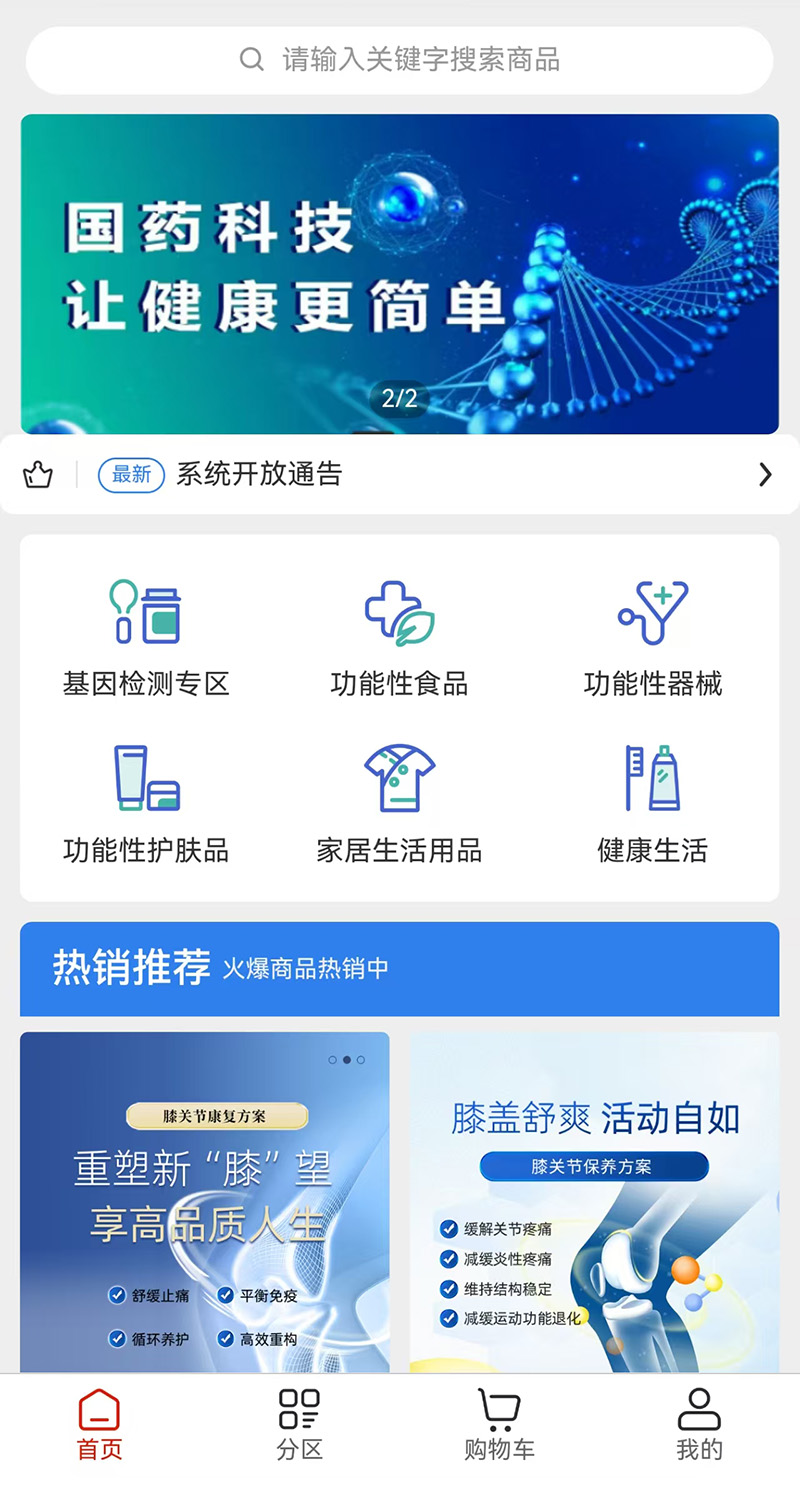Open the 膝关节康复方案 product card
This screenshot has height=1485, width=800.
pyautogui.click(x=205, y=1202)
